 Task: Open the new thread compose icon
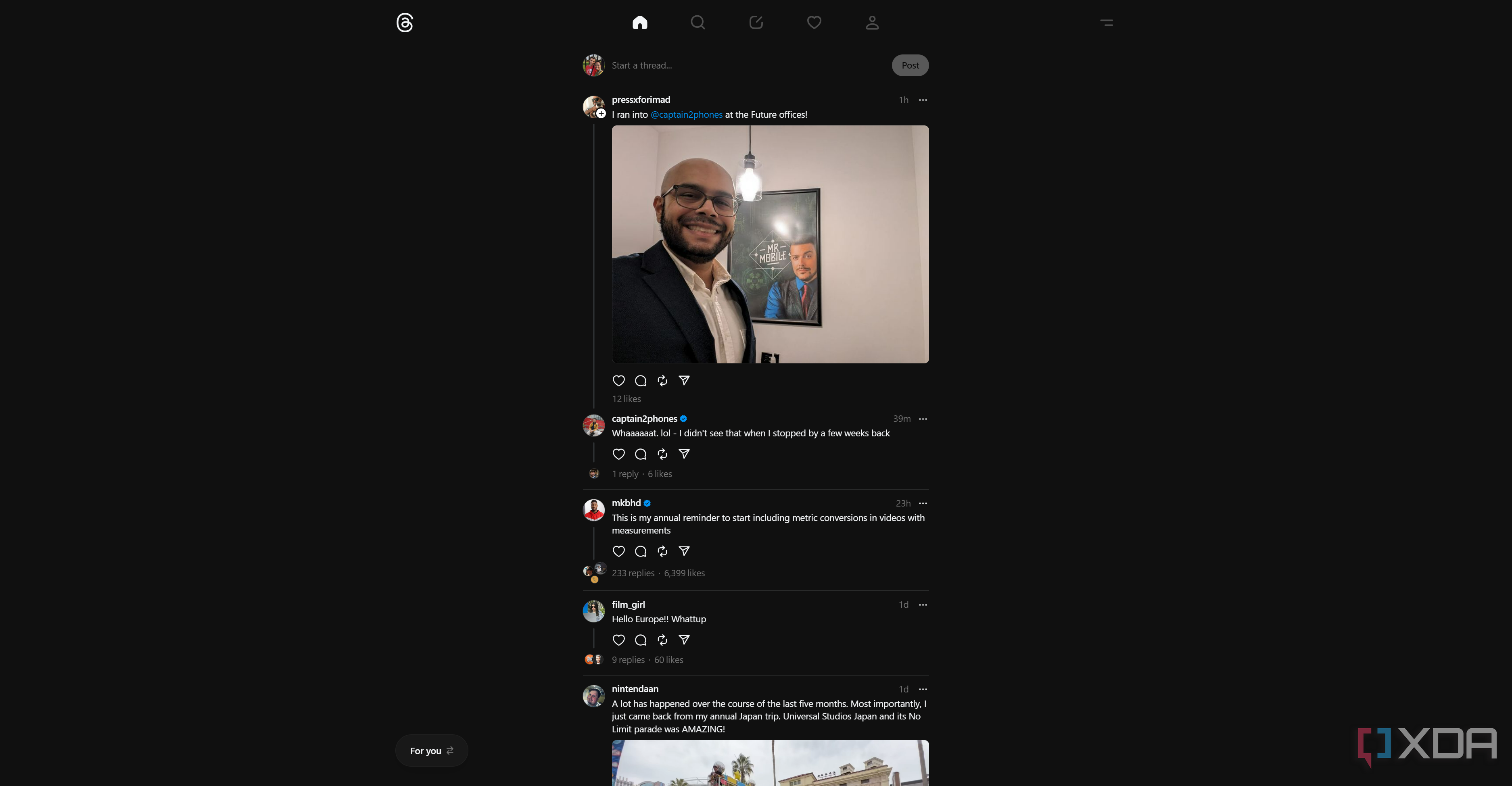click(x=756, y=22)
